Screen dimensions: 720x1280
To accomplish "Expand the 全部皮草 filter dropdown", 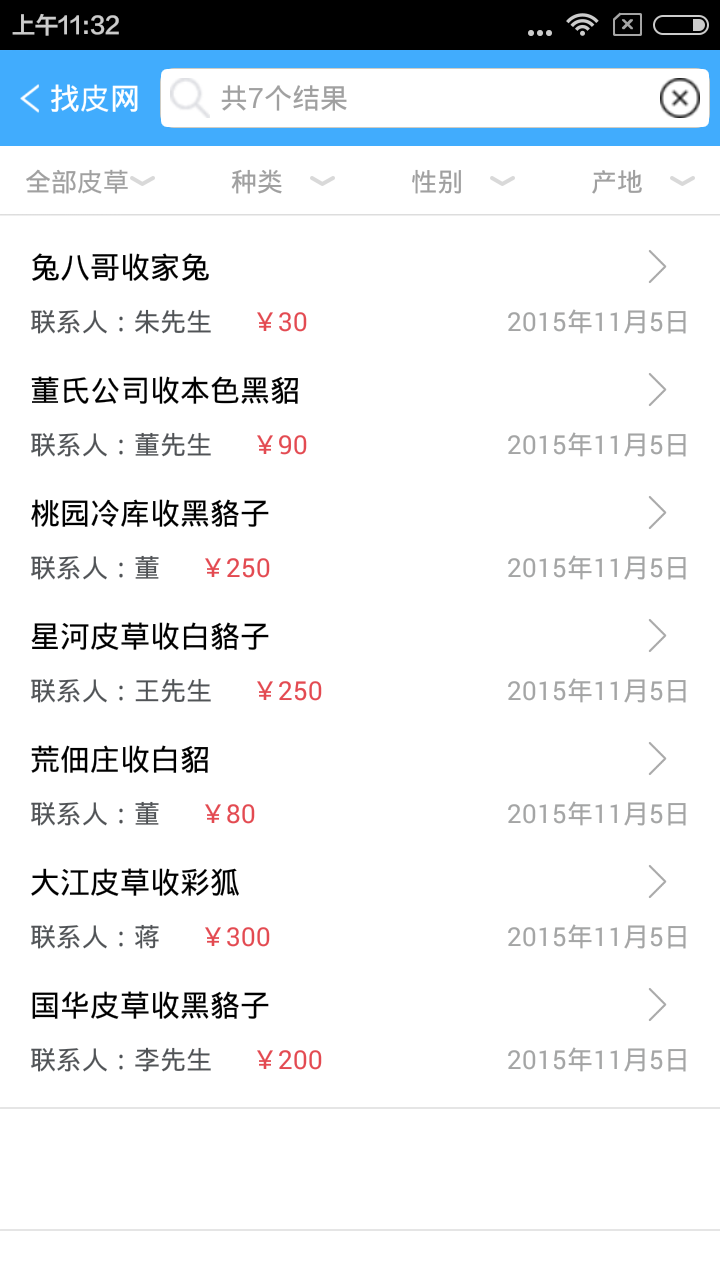I will point(90,182).
